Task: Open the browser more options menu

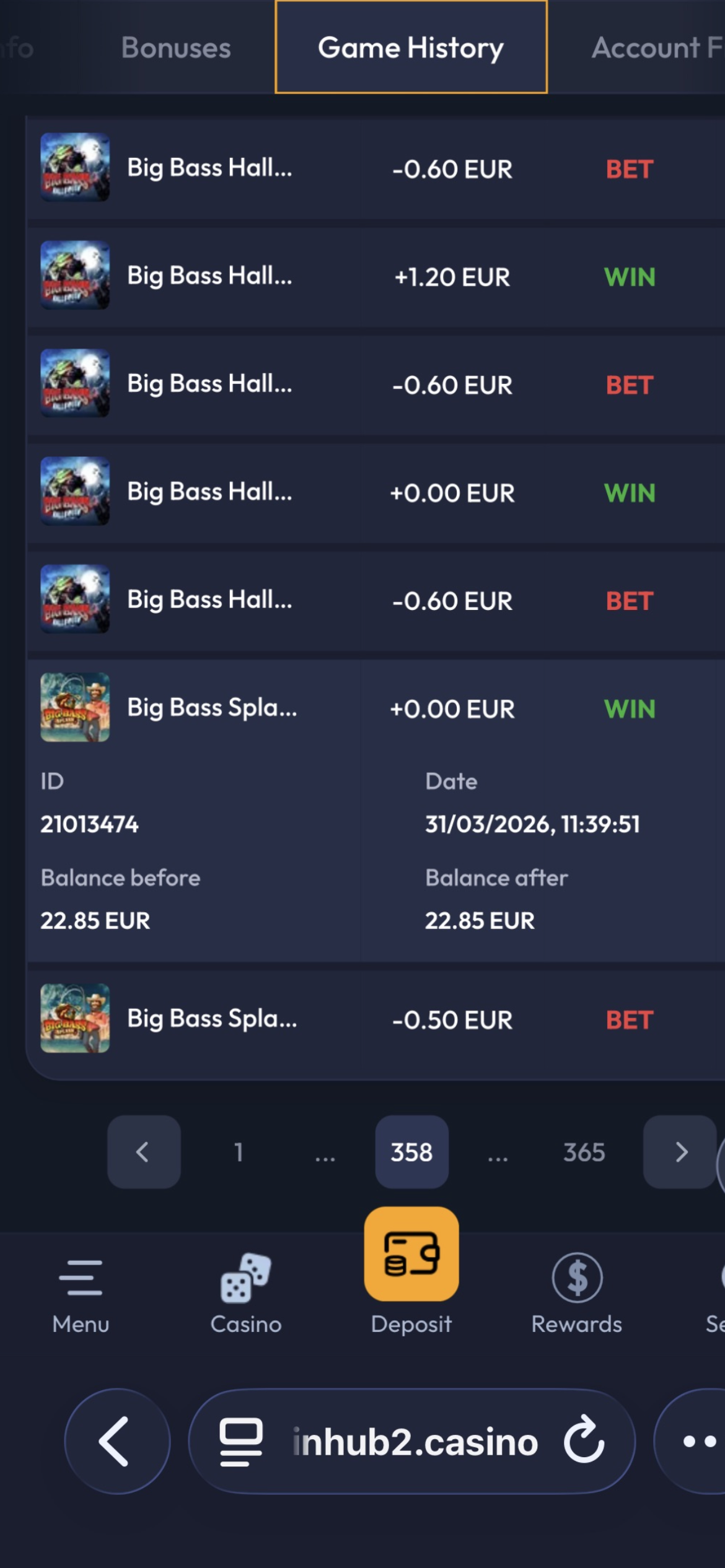Action: (698, 1442)
